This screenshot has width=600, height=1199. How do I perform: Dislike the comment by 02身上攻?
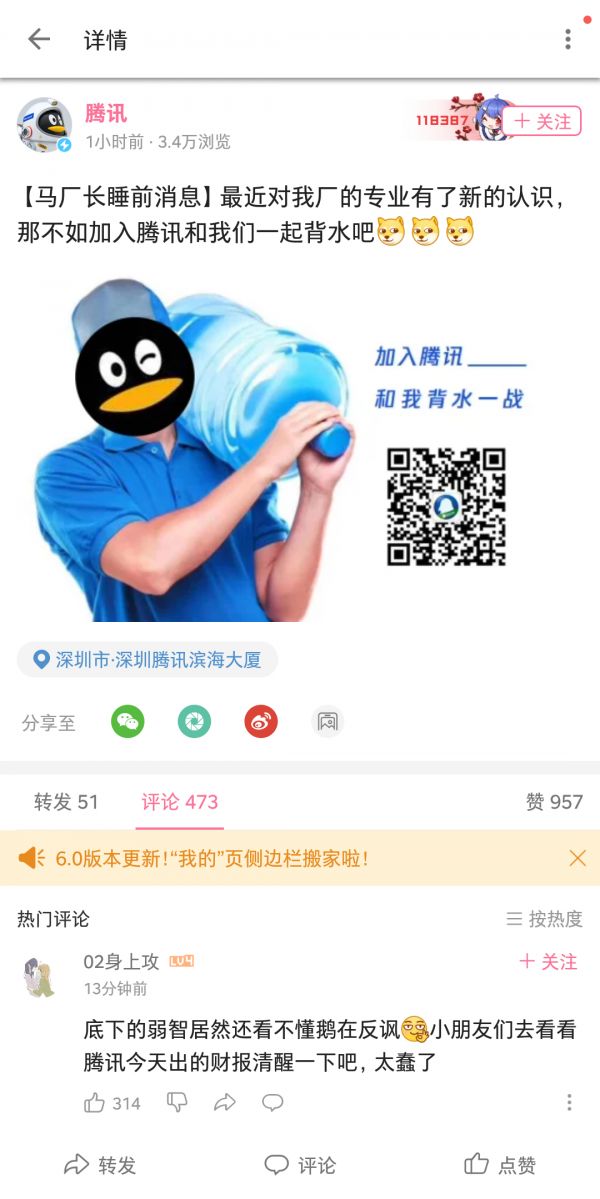click(x=177, y=1103)
